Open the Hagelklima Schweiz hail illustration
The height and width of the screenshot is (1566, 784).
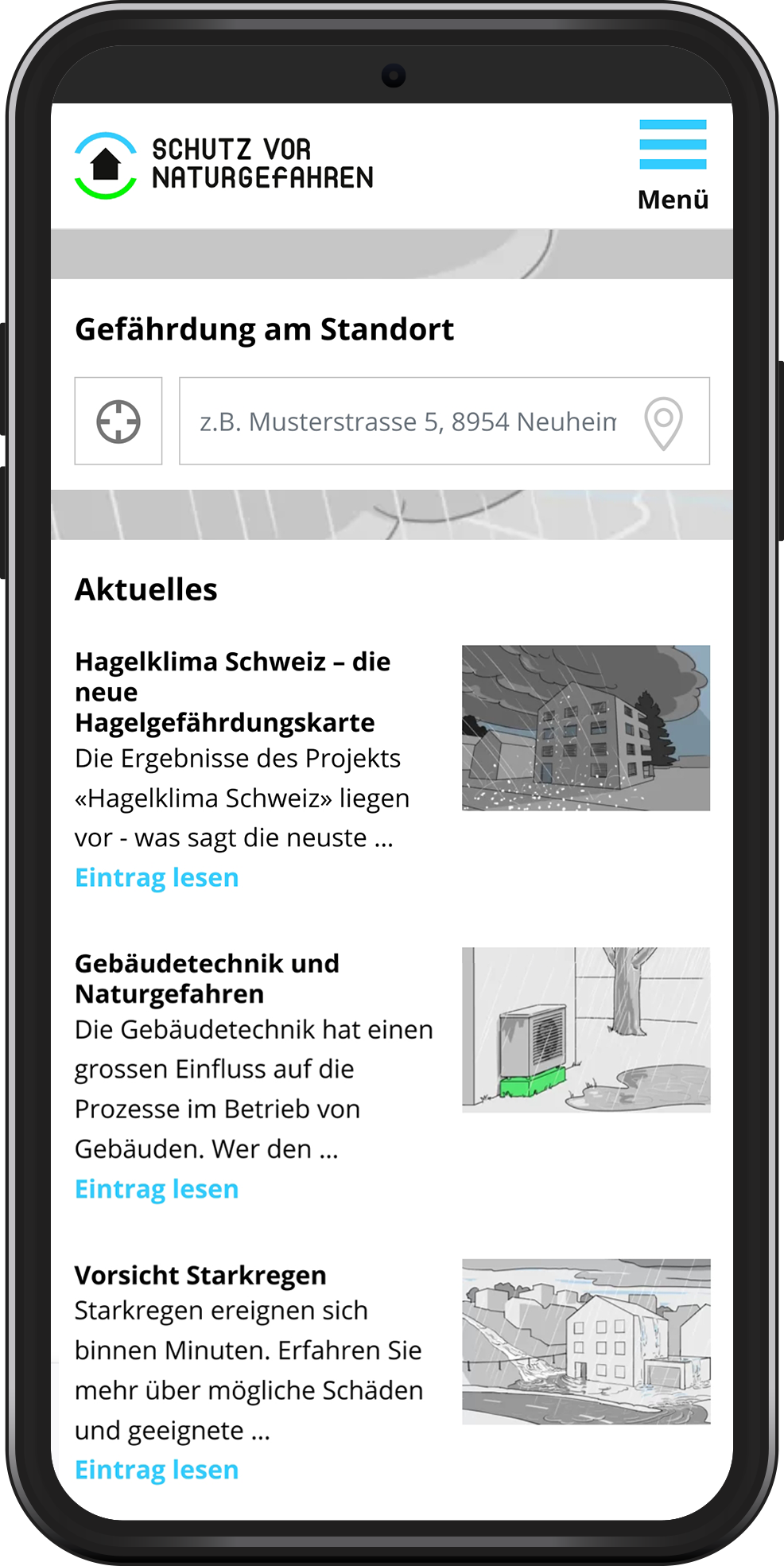pos(585,728)
